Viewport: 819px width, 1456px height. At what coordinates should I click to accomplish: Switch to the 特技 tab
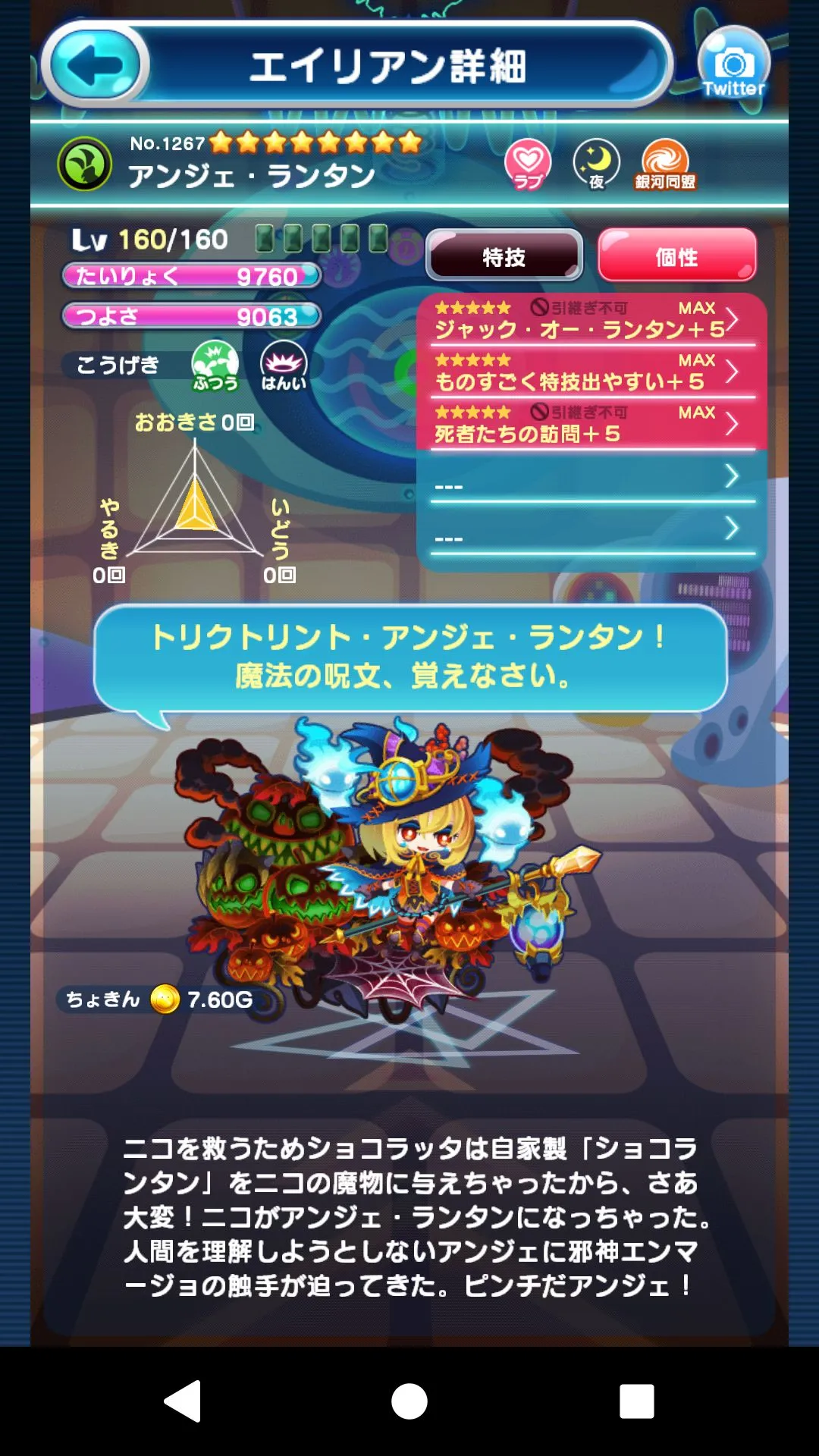(x=504, y=256)
